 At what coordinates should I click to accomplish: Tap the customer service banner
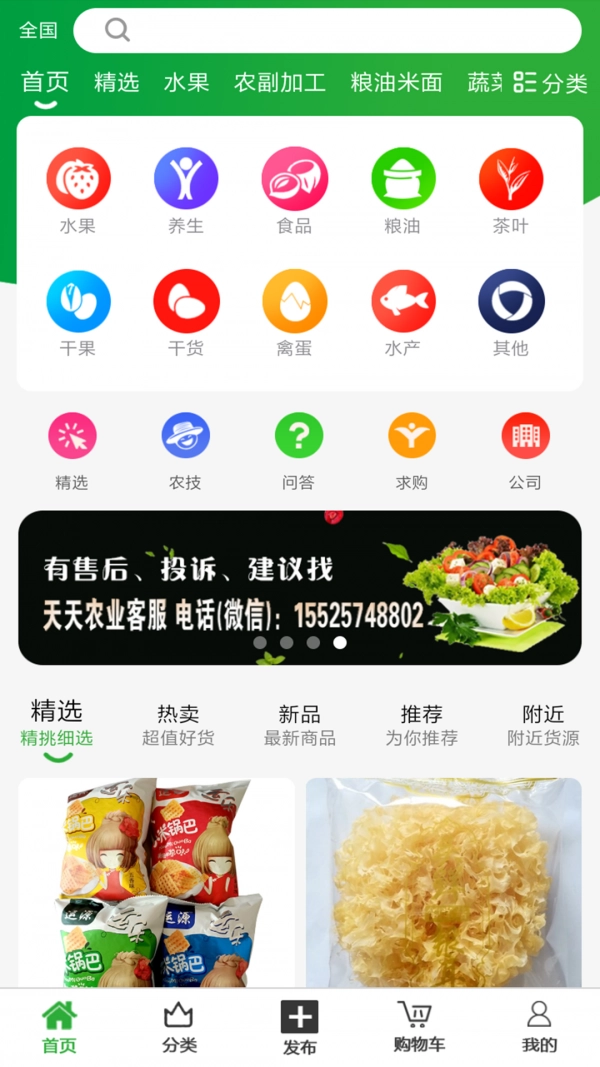coord(299,587)
